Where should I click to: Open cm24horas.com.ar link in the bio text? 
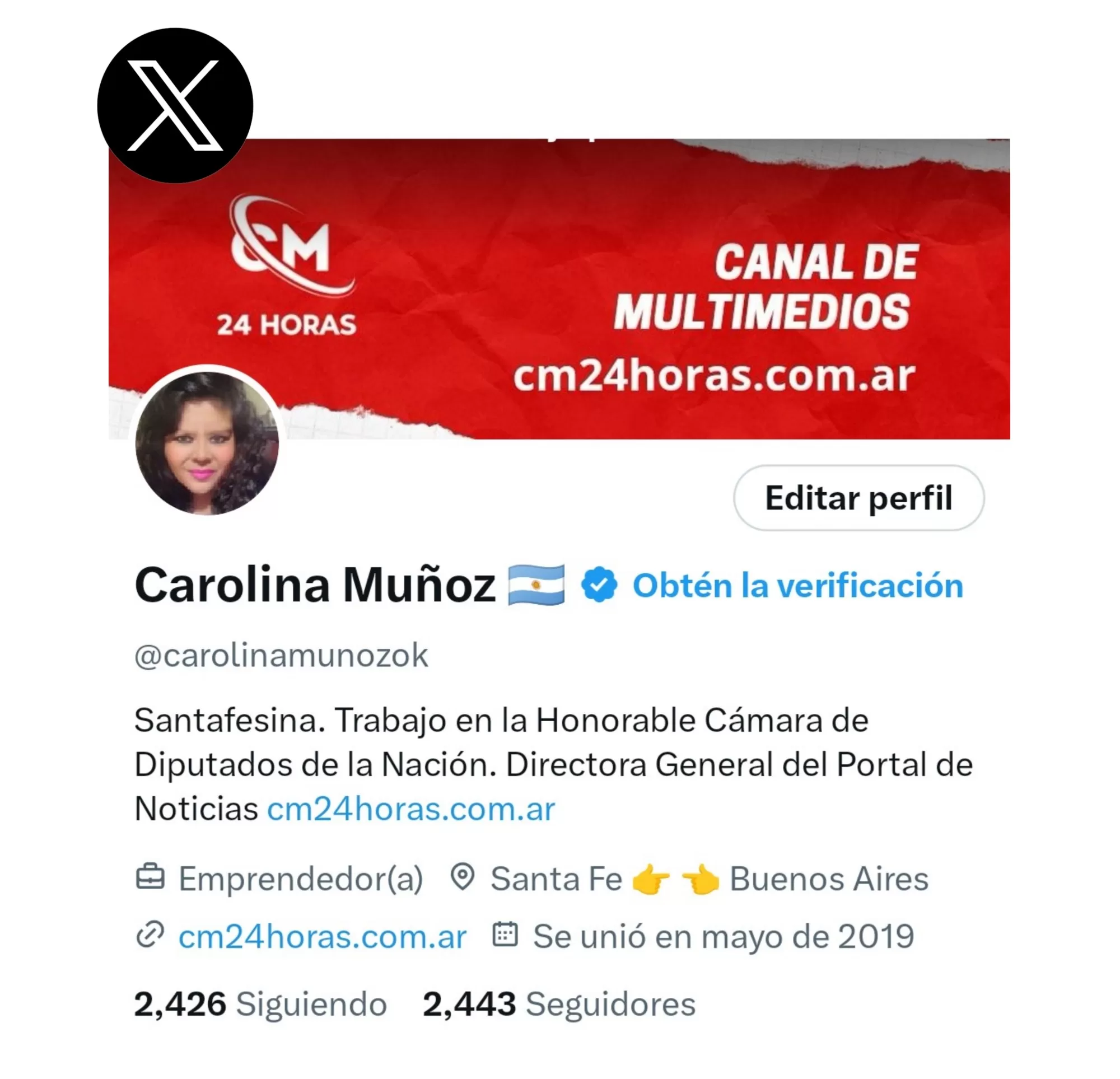tap(411, 809)
